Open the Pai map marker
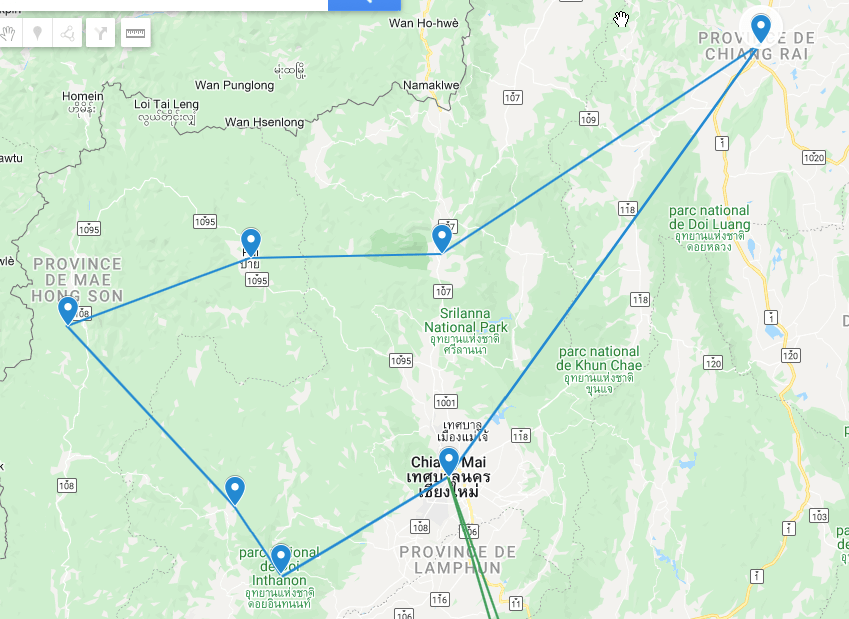Screen dimensions: 849x619 (x=251, y=241)
